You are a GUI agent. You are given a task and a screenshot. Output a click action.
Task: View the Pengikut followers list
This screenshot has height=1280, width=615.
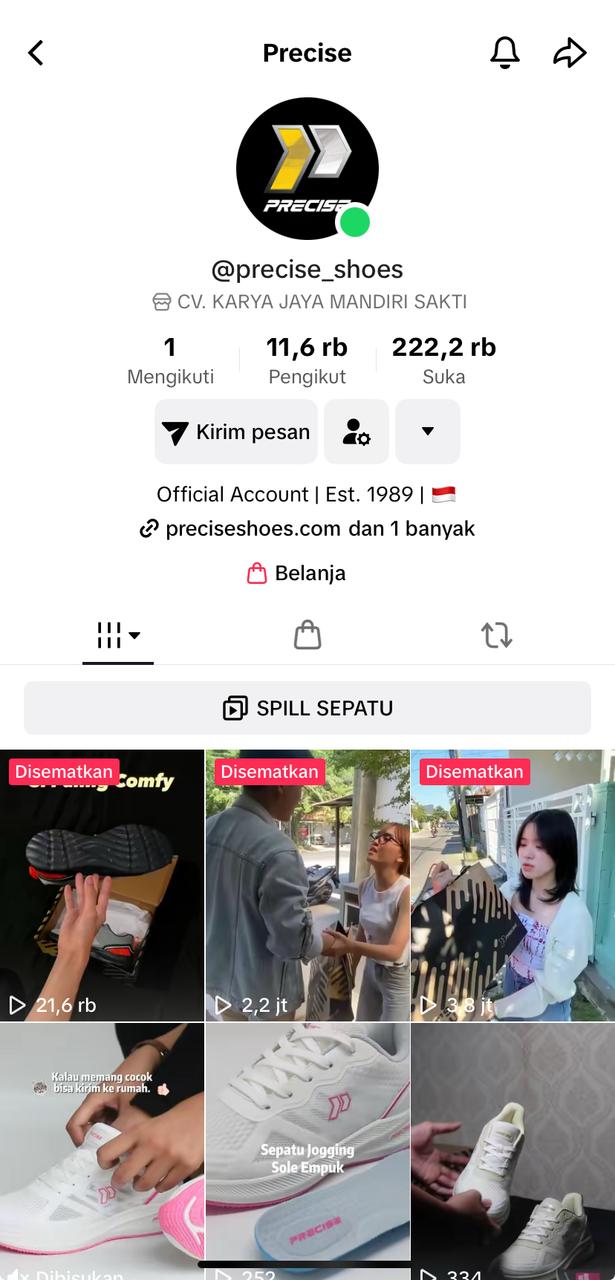click(x=307, y=361)
